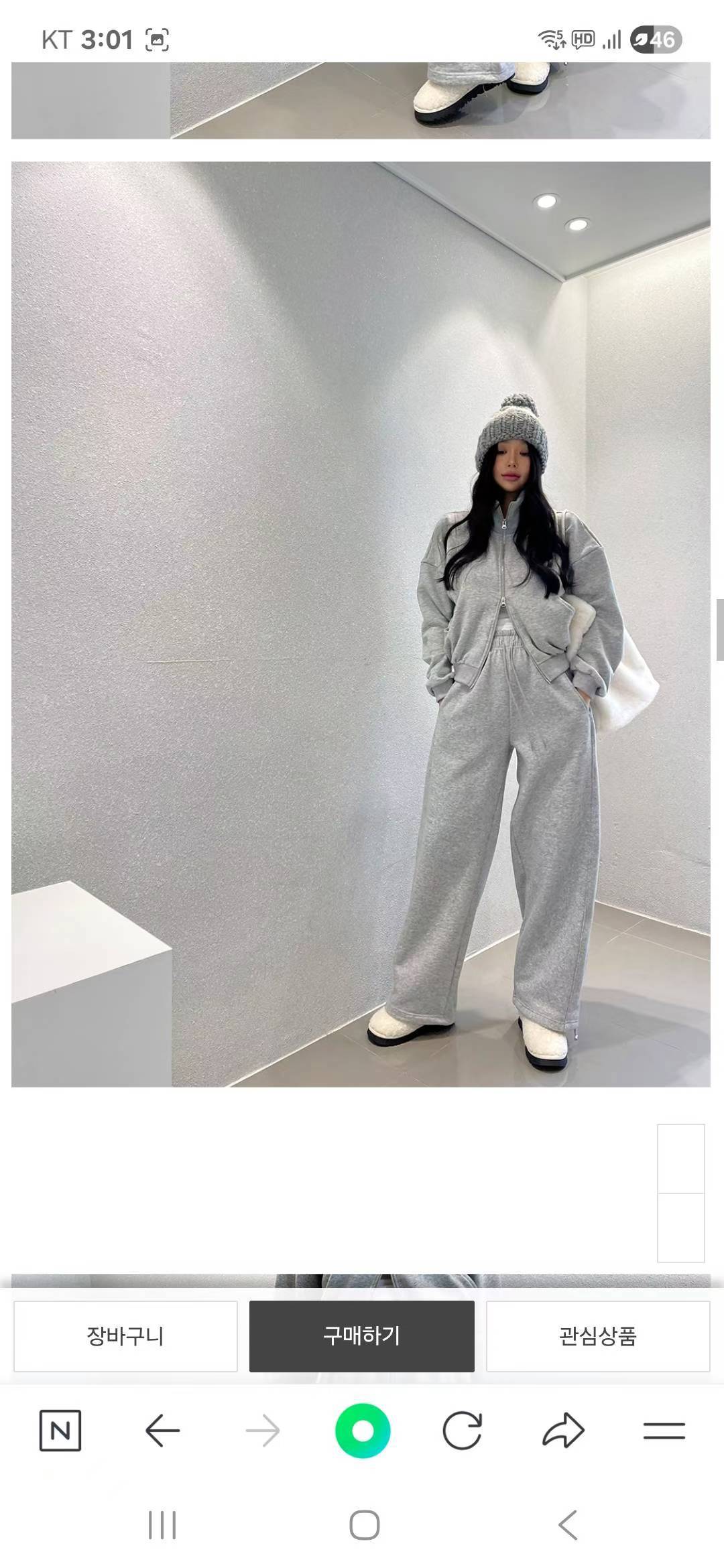Tap 구매하기 to buy now
Screen dimensions: 724x1568
[362, 1336]
